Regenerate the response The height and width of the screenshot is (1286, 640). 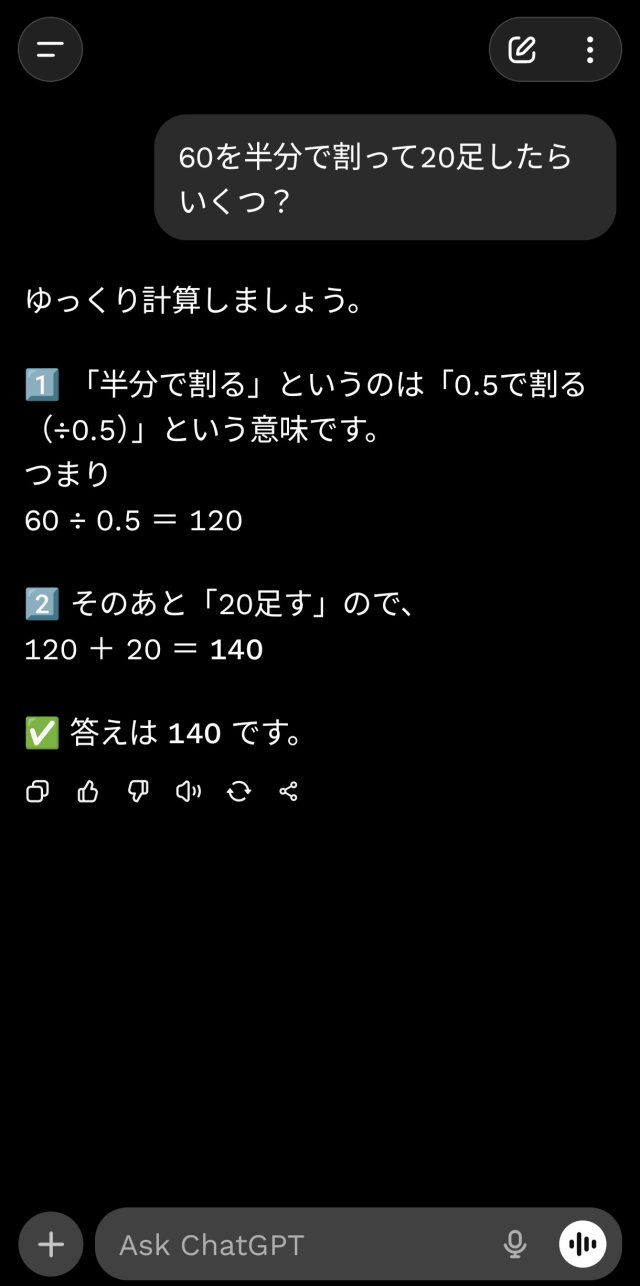pyautogui.click(x=239, y=792)
